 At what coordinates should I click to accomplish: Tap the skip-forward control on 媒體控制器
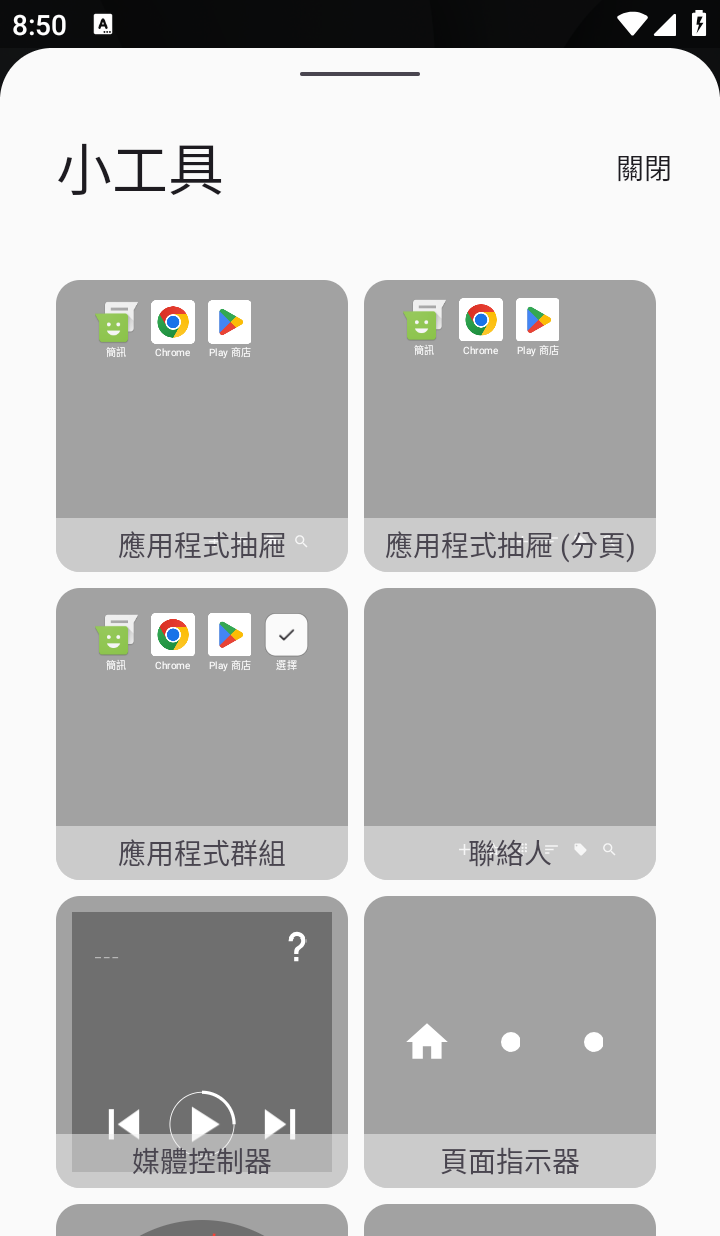(x=279, y=1123)
